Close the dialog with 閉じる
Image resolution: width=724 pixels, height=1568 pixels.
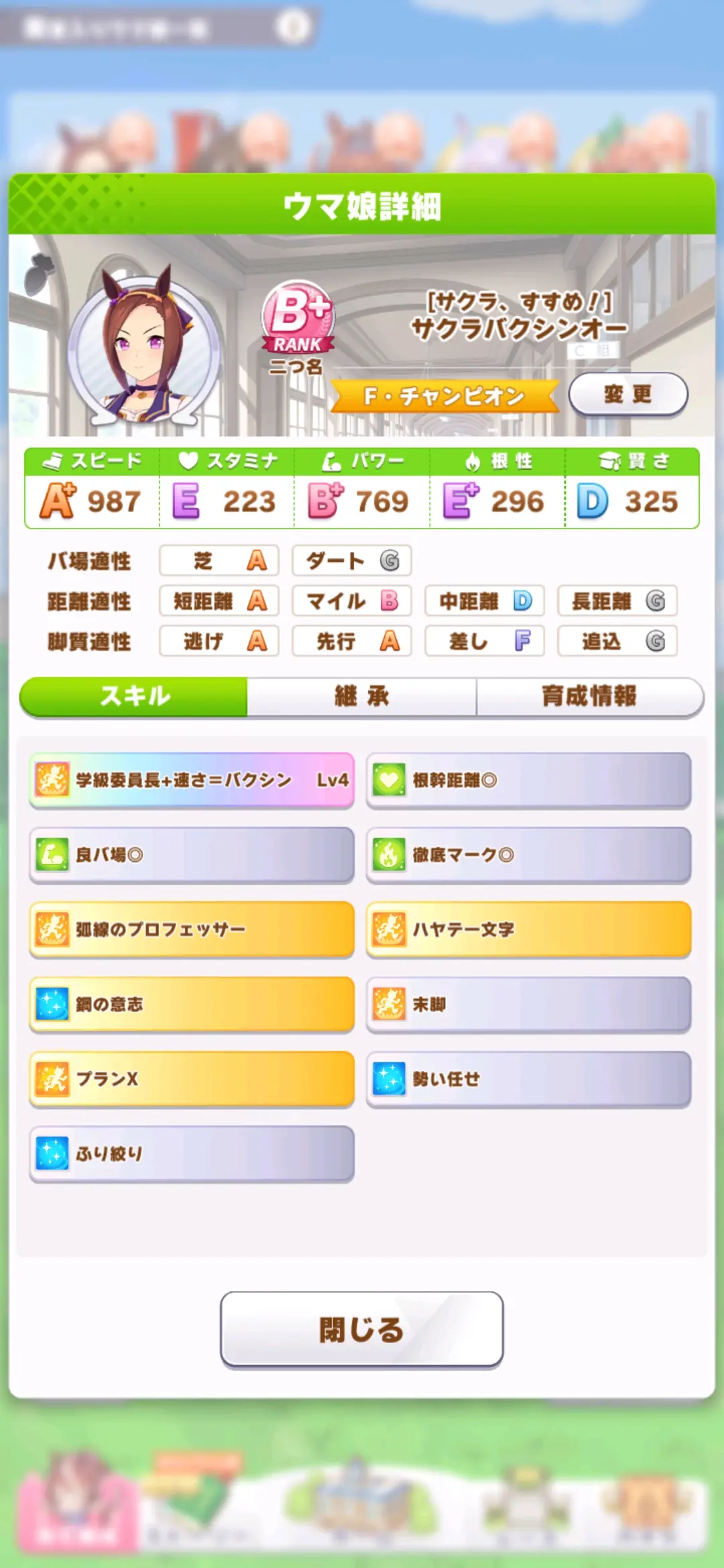(x=361, y=1329)
